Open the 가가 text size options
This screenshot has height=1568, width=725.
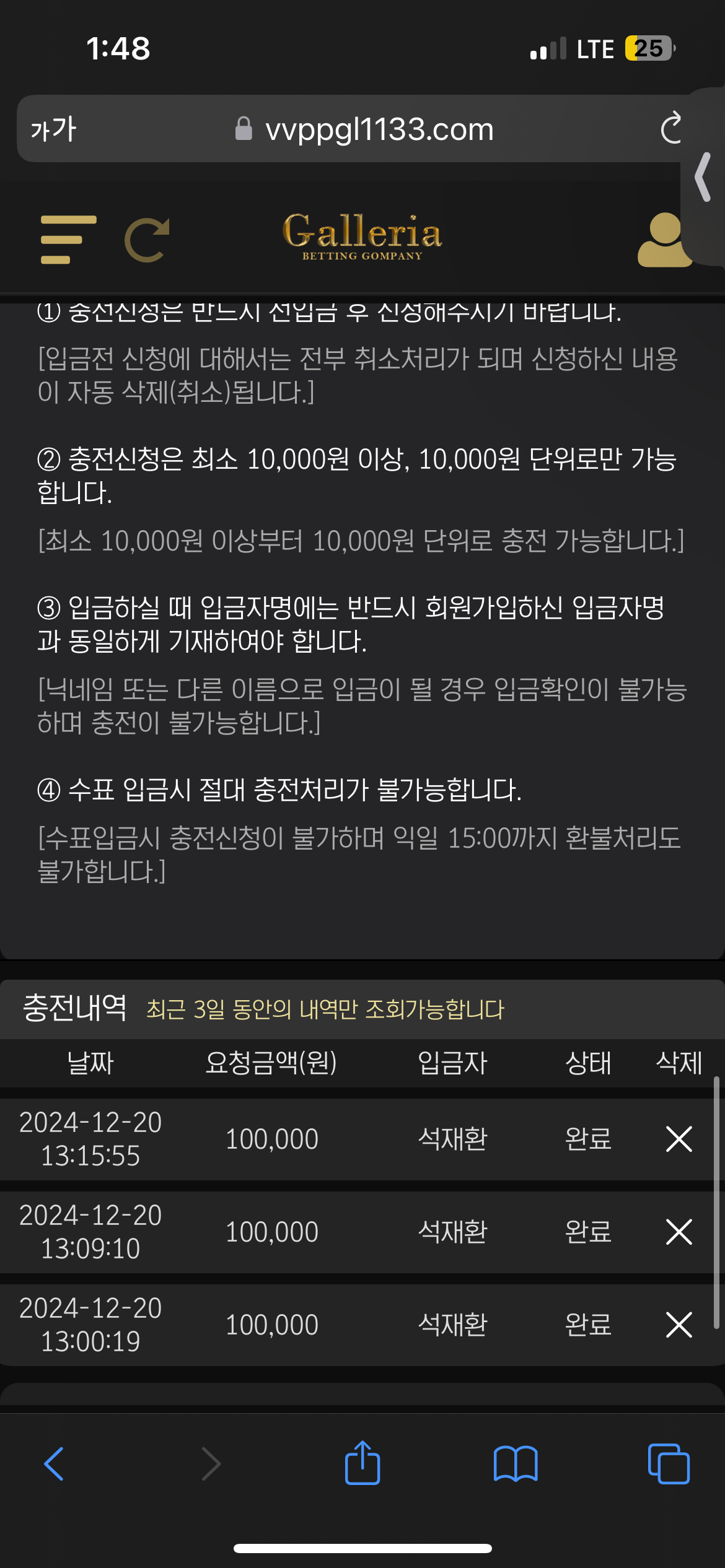[53, 129]
